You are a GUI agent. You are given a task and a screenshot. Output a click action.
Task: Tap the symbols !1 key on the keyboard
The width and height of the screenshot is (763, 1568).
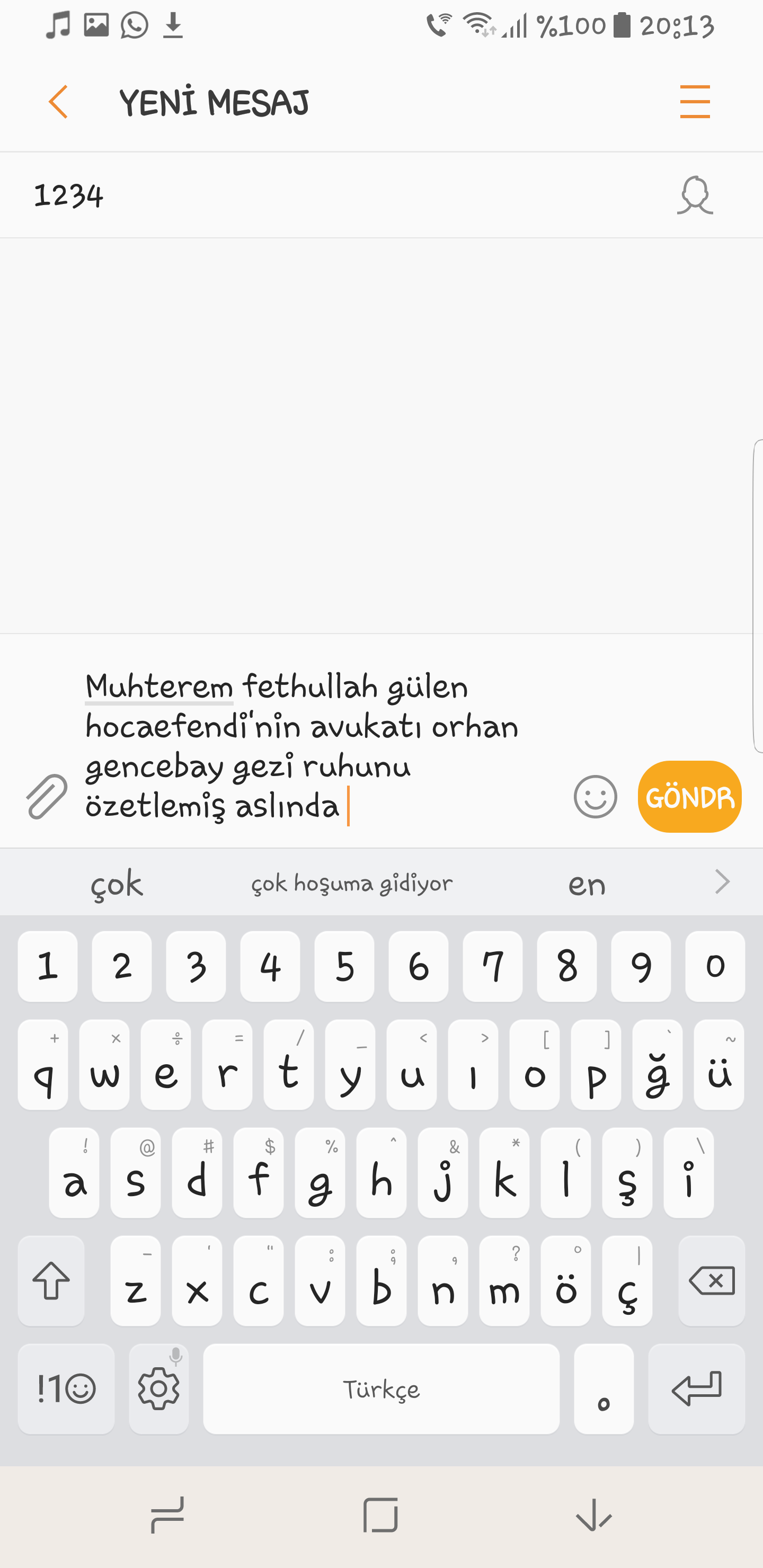pos(65,1389)
